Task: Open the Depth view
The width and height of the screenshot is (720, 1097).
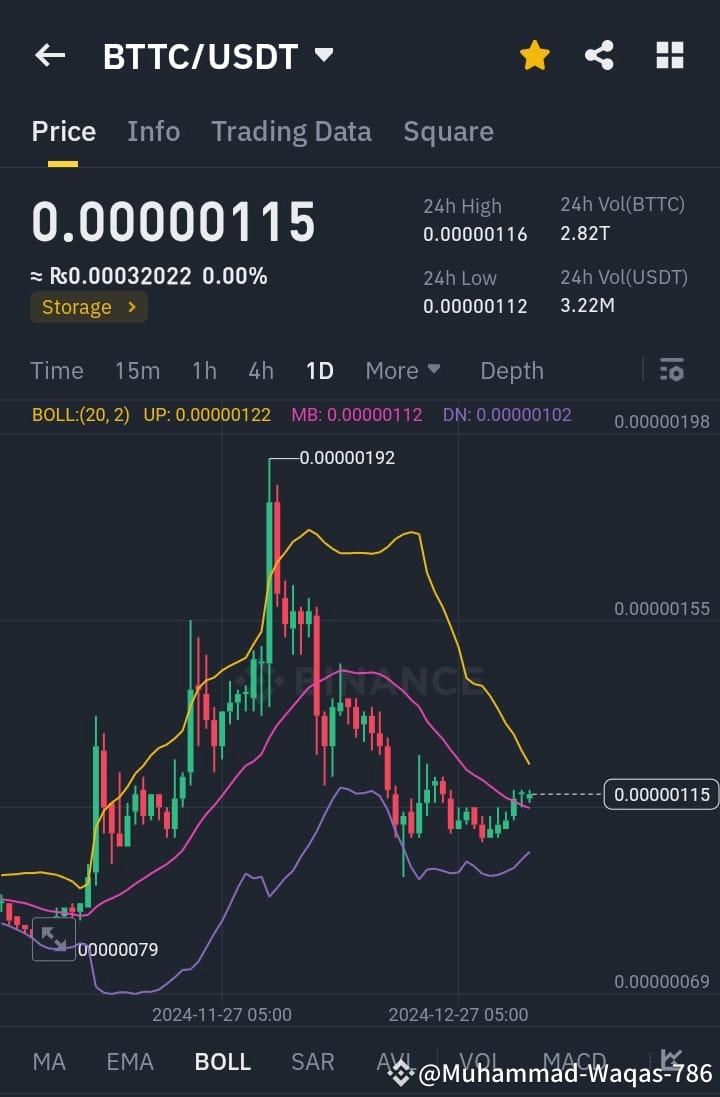Action: 511,370
